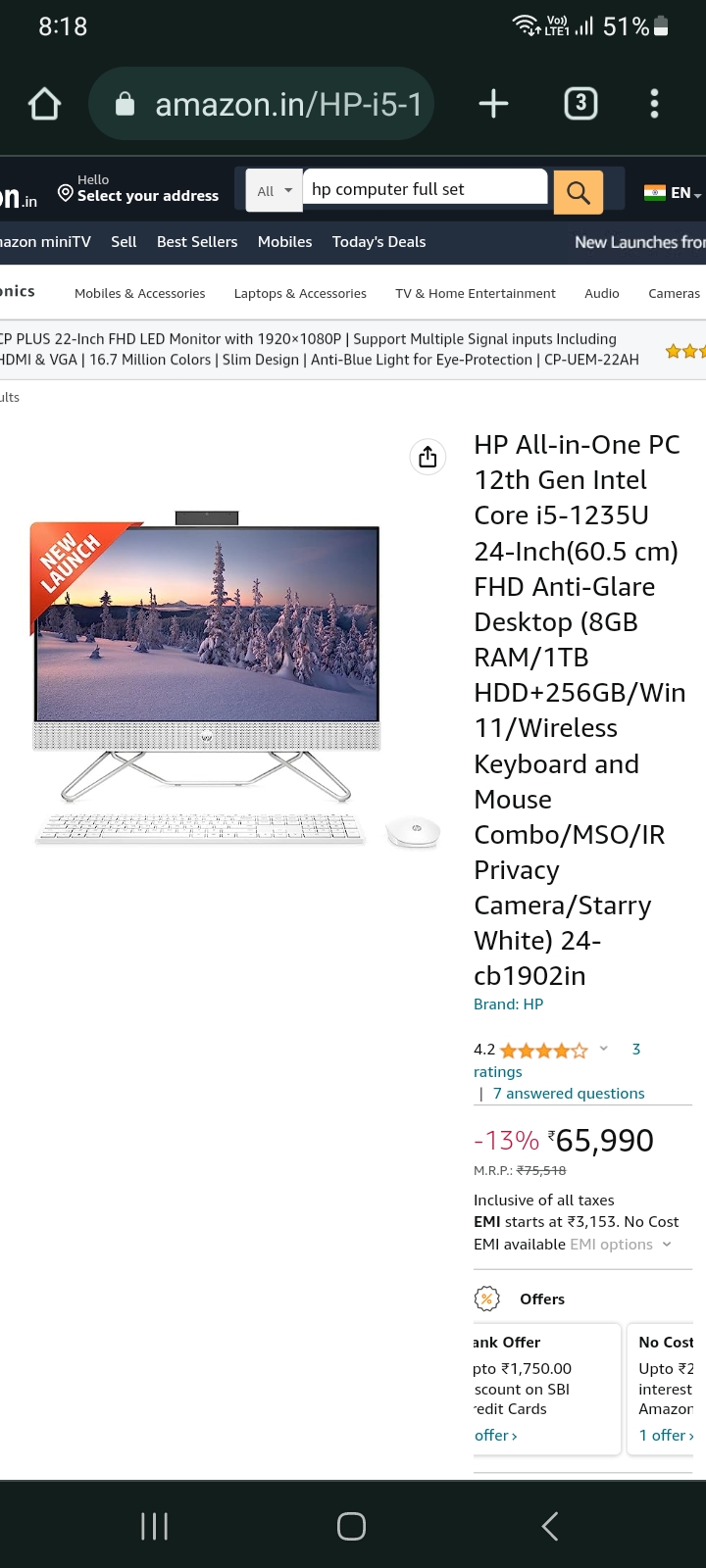View the 7 answered questions
This screenshot has height=1568, width=706.
click(569, 1094)
